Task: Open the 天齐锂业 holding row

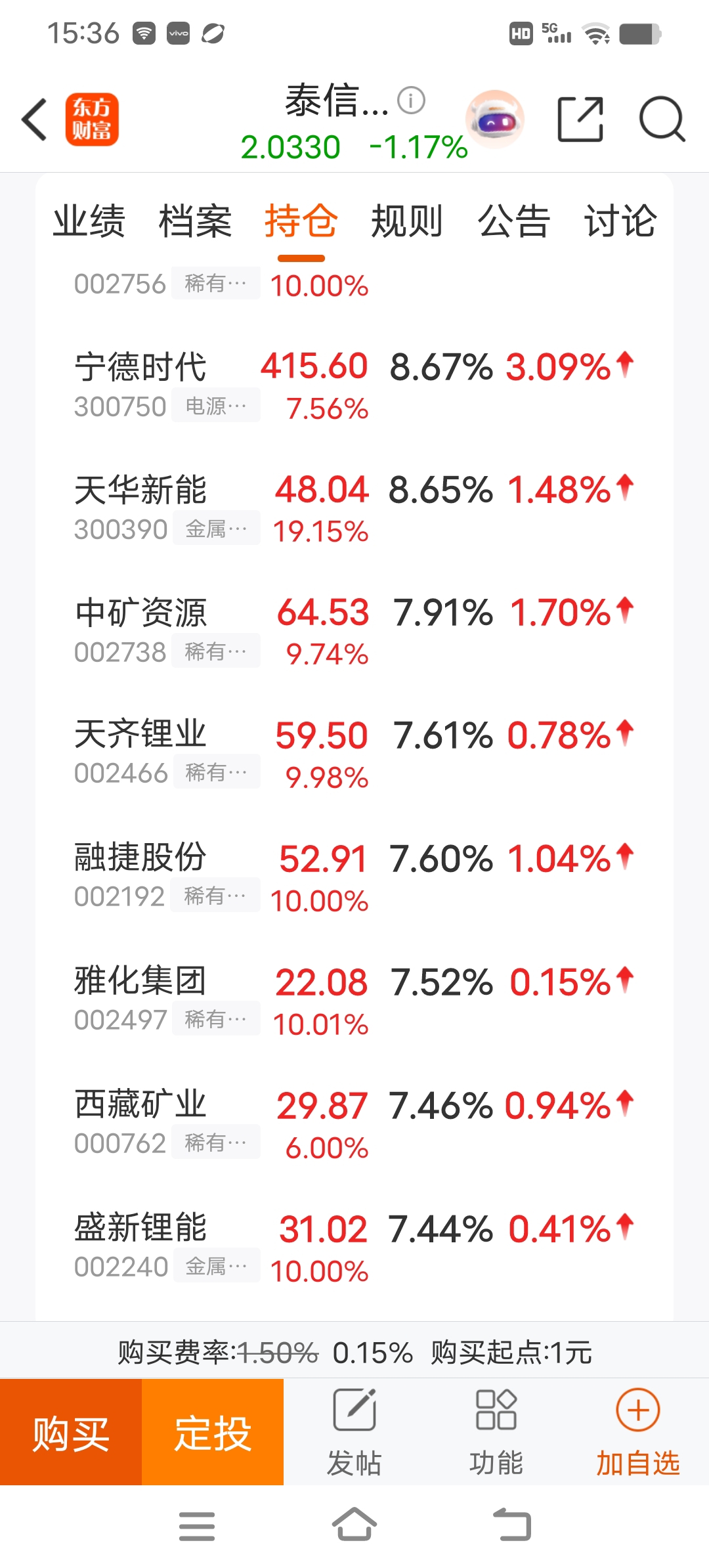Action: (354, 754)
